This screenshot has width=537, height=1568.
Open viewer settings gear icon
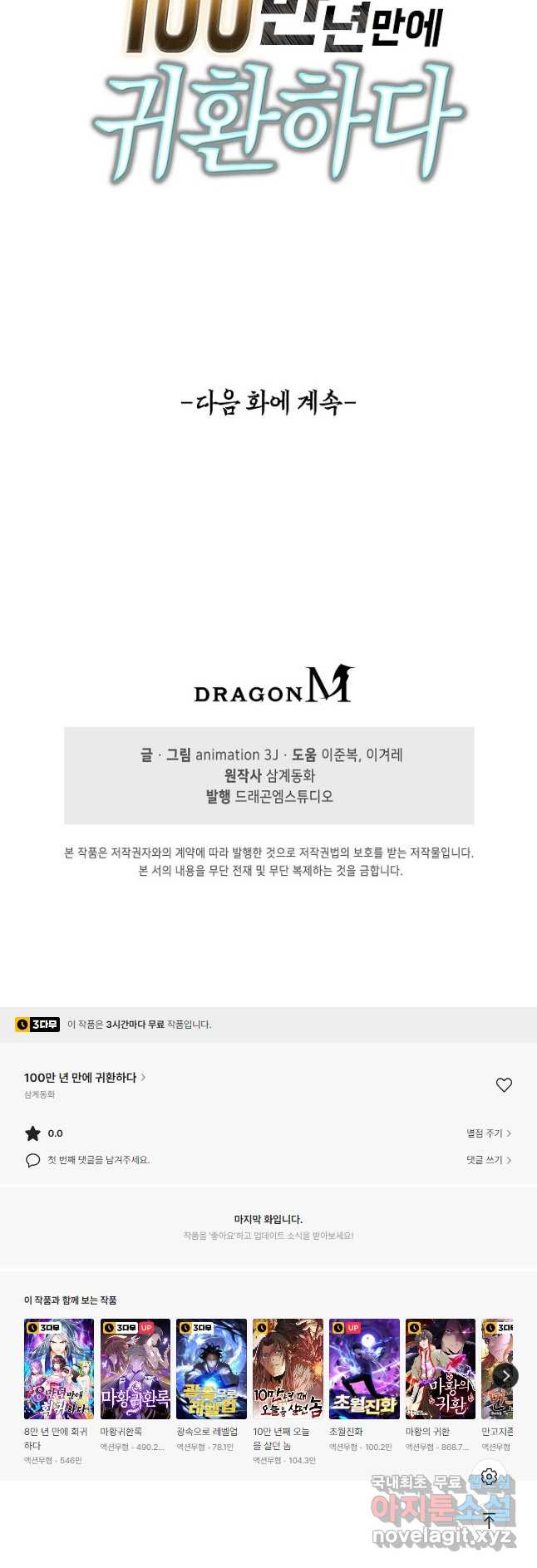(490, 1476)
